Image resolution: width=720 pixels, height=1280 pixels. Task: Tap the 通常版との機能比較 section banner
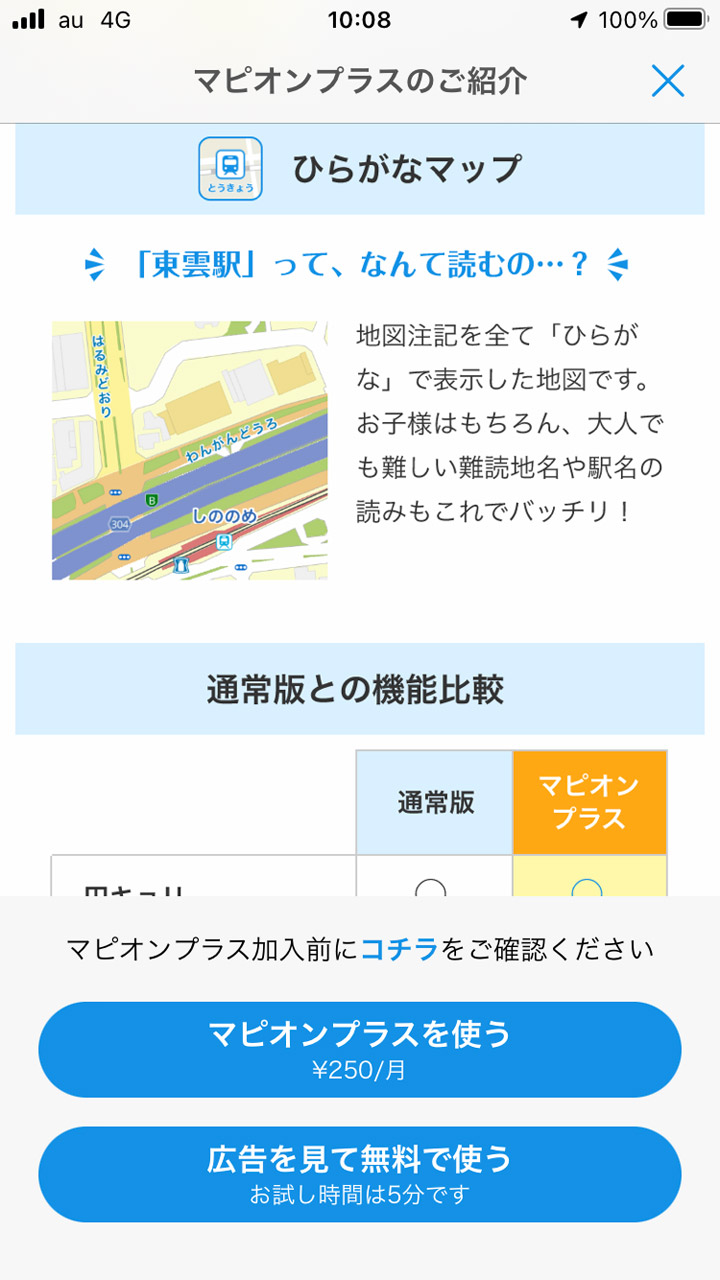[x=360, y=688]
